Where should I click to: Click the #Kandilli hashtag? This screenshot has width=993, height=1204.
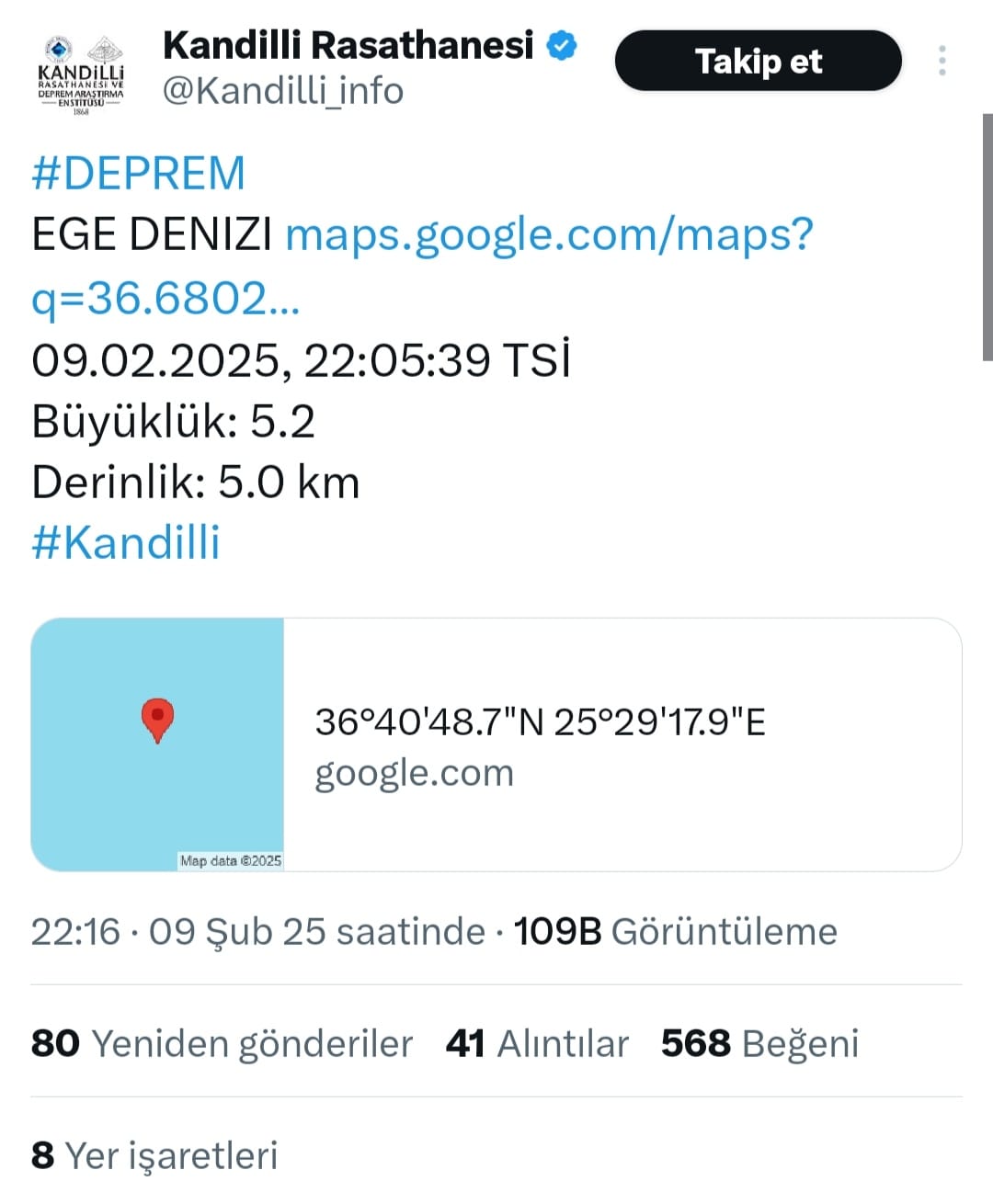[125, 542]
